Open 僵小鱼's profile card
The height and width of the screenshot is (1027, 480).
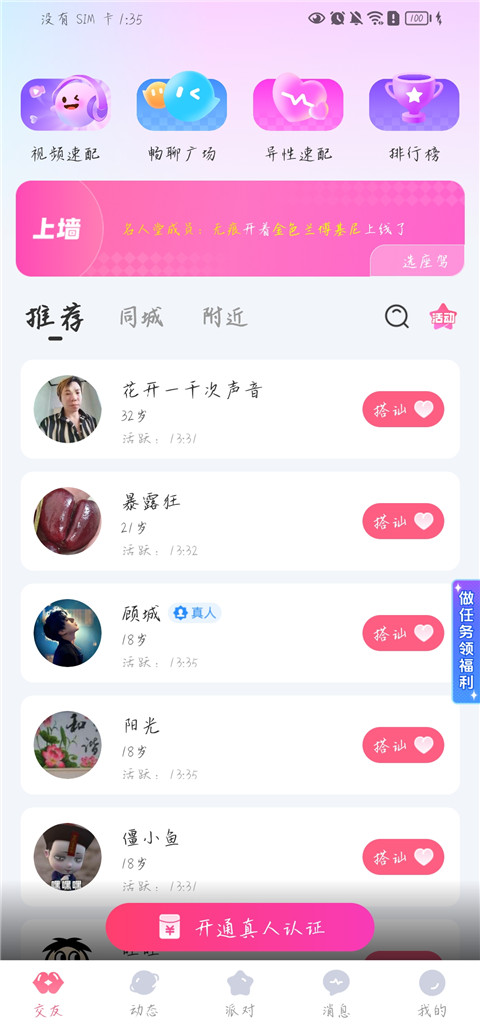[x=240, y=857]
